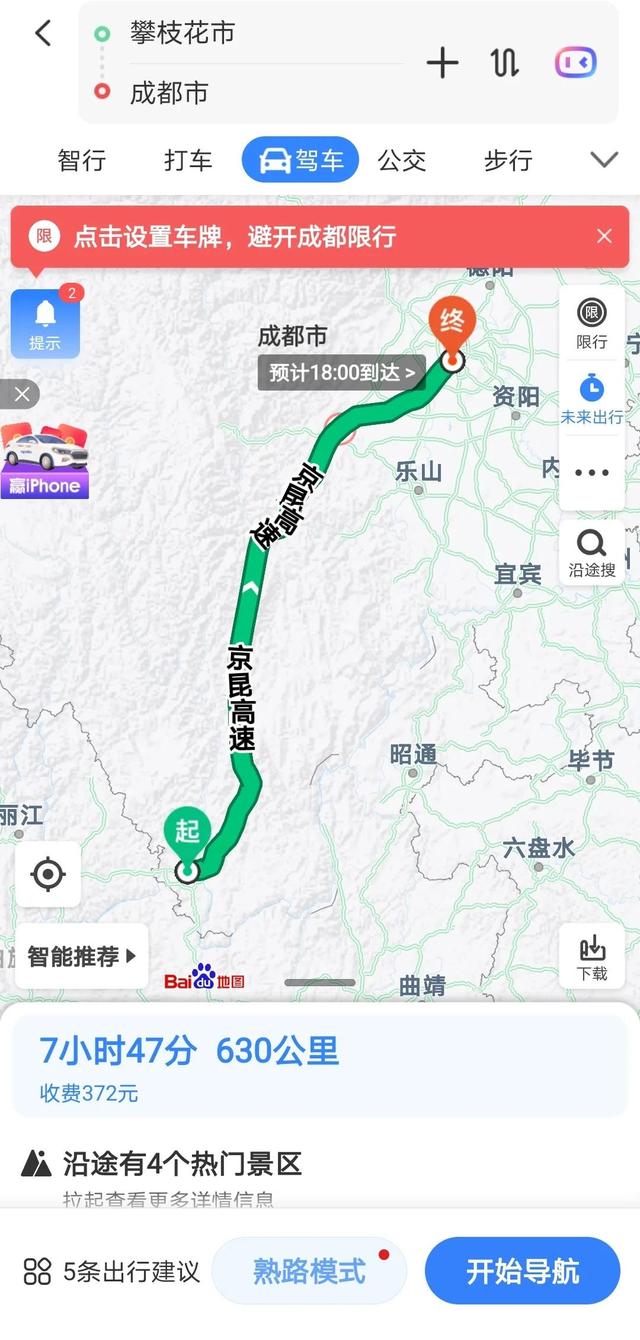
Task: Open the 提示 bell notifications
Action: click(x=45, y=323)
